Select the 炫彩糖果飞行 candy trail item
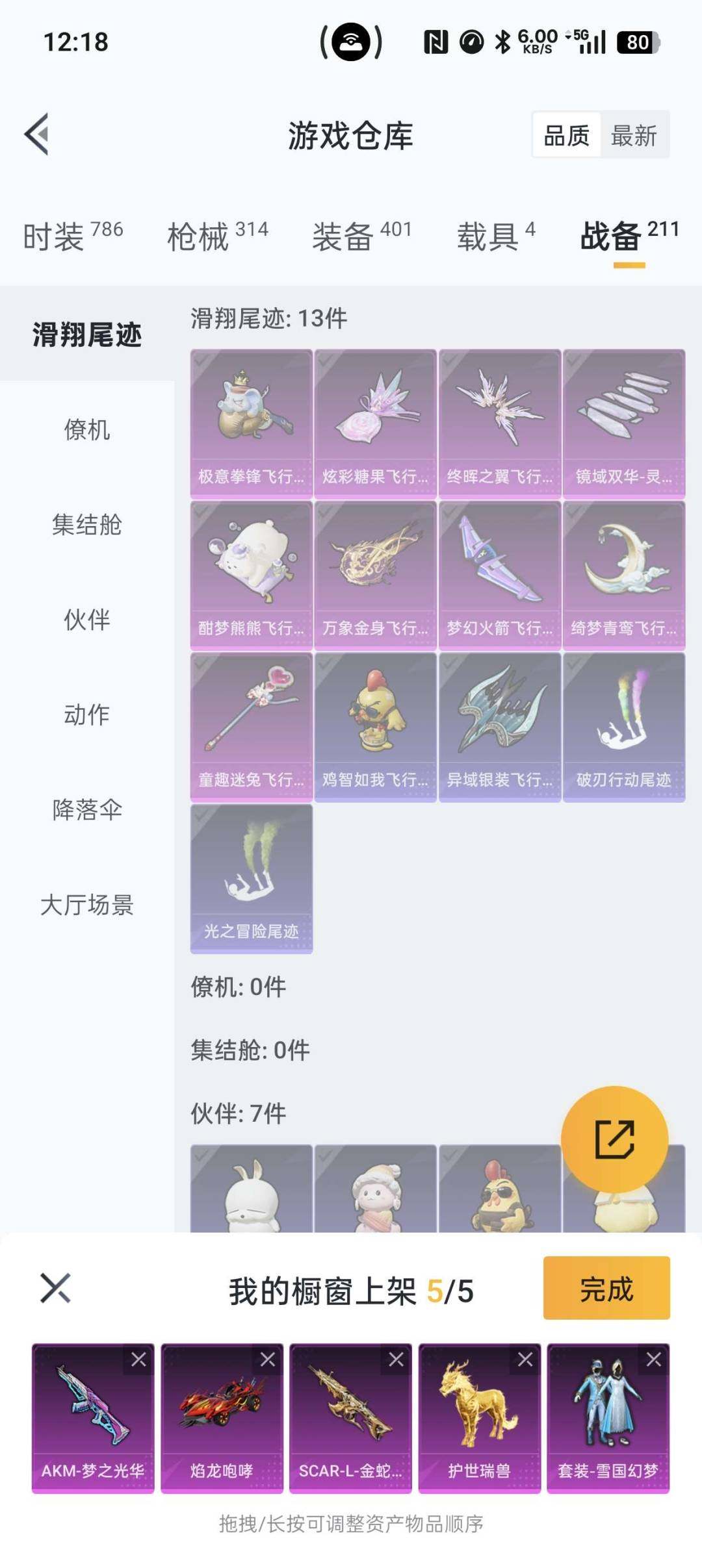 click(375, 422)
